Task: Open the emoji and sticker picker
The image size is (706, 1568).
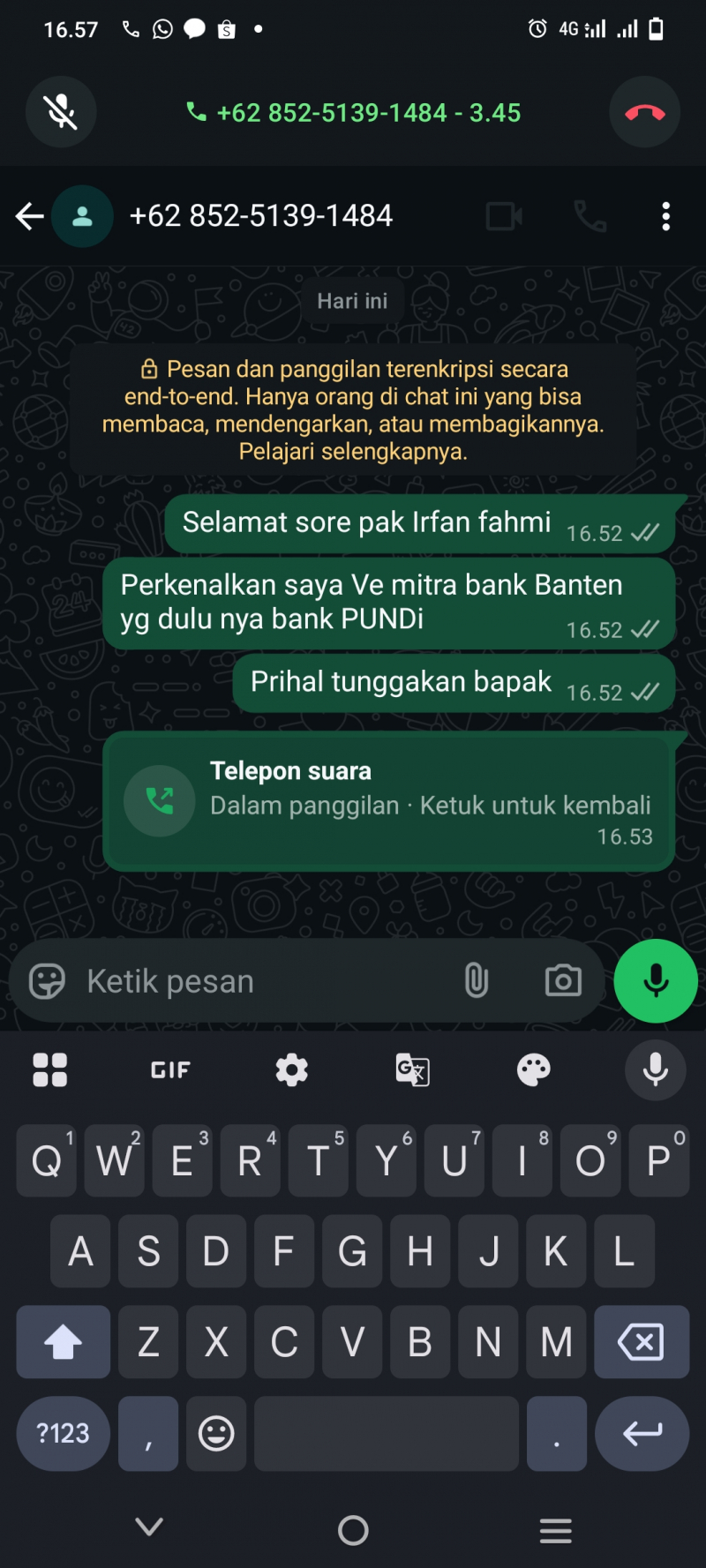Action: (47, 981)
